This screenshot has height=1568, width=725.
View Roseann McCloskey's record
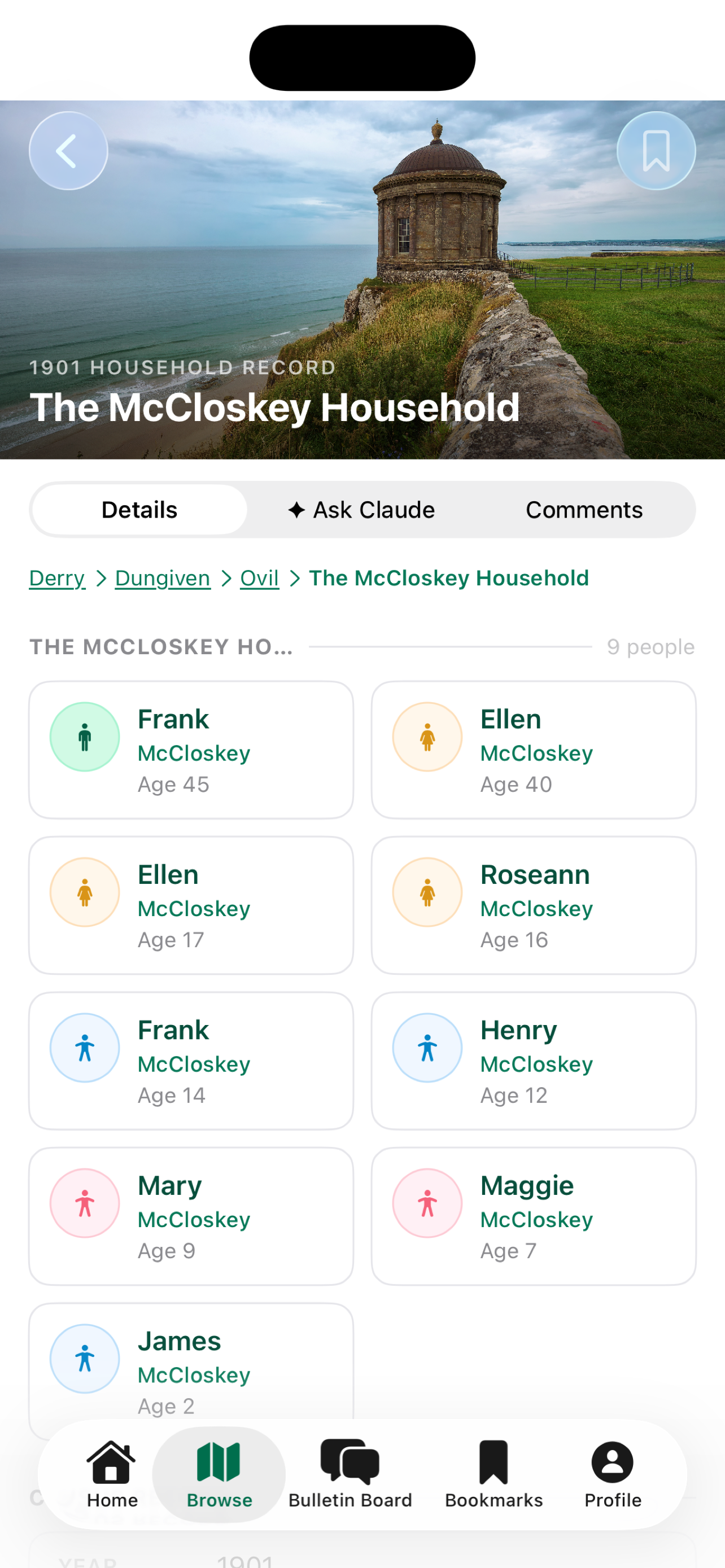click(533, 905)
